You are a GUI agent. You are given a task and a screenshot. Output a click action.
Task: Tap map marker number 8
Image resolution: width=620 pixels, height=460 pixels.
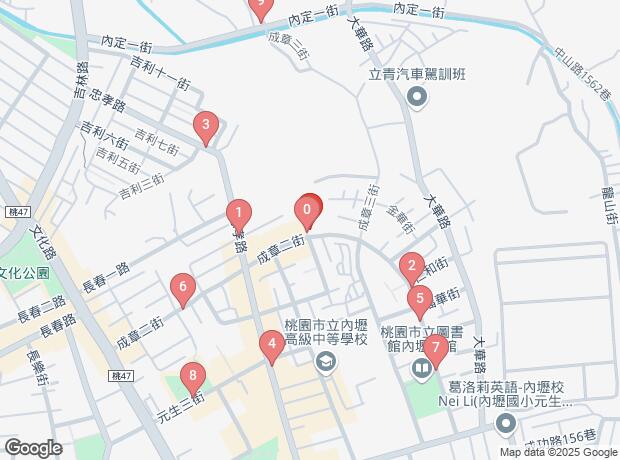[192, 377]
